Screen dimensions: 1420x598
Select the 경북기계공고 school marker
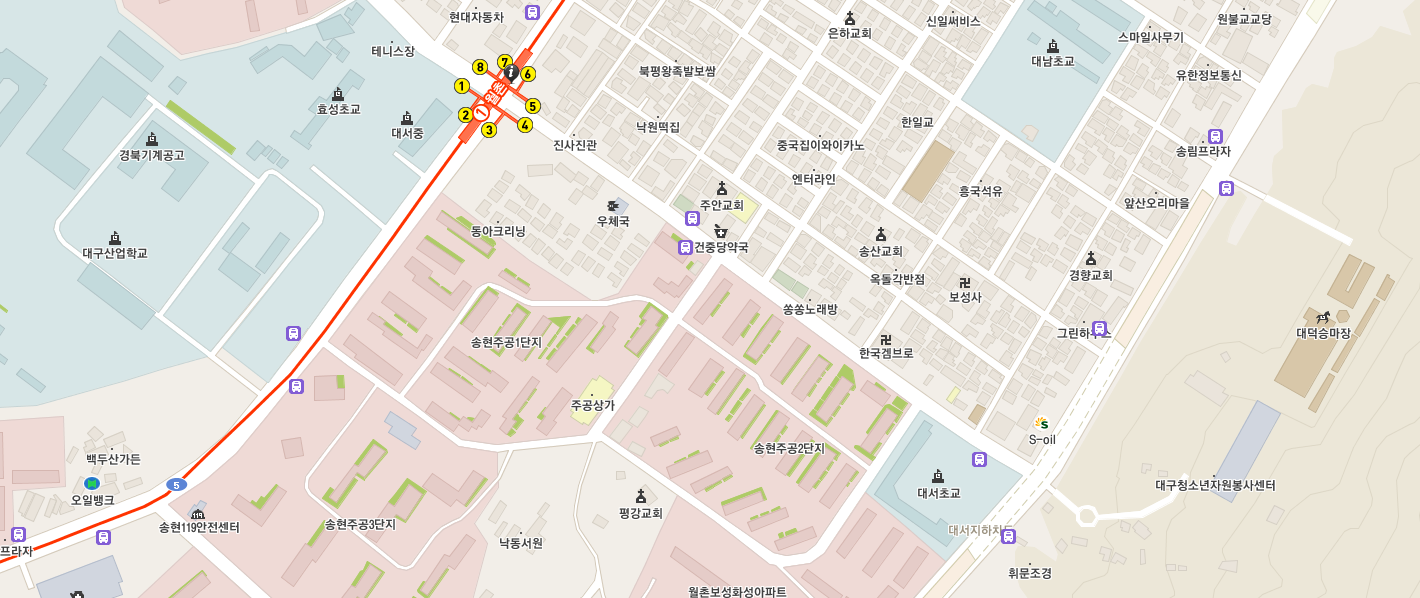coord(152,139)
